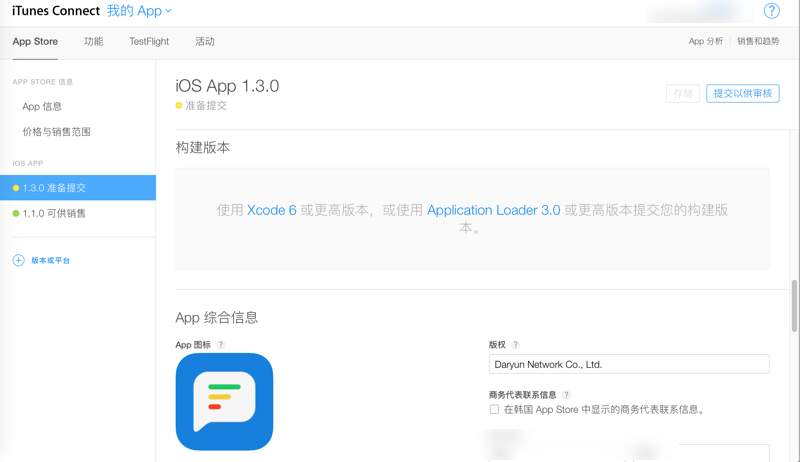Show help for App 图标
800x462 pixels.
(x=221, y=345)
